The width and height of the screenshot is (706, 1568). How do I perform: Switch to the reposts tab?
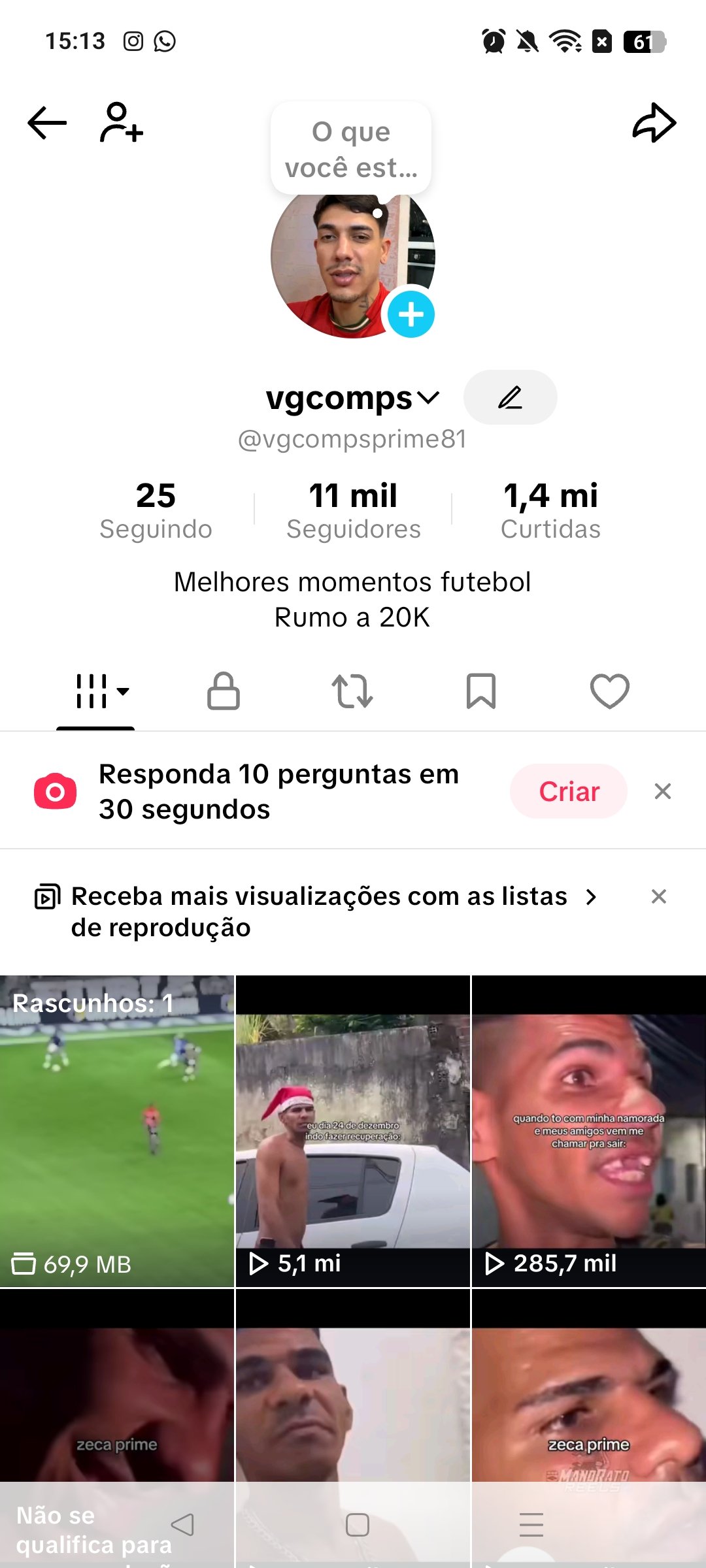pyautogui.click(x=352, y=691)
